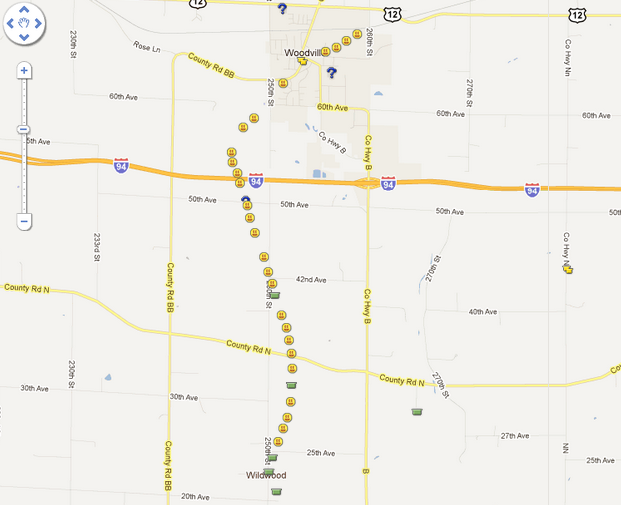Open the yellow marker beside Co Hwy N
Screen dimensions: 621x505
(x=568, y=269)
